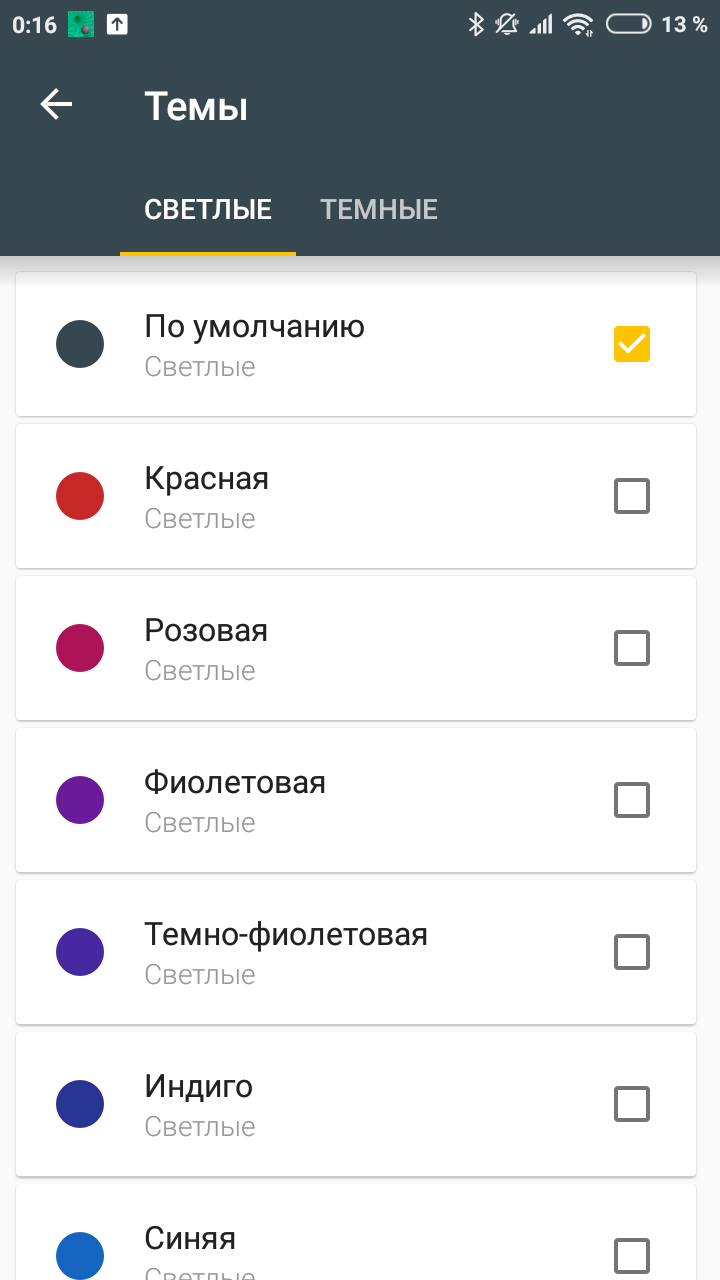Uncheck the По умолчанию theme checkbox
Viewport: 720px width, 1280px height.
[x=632, y=344]
